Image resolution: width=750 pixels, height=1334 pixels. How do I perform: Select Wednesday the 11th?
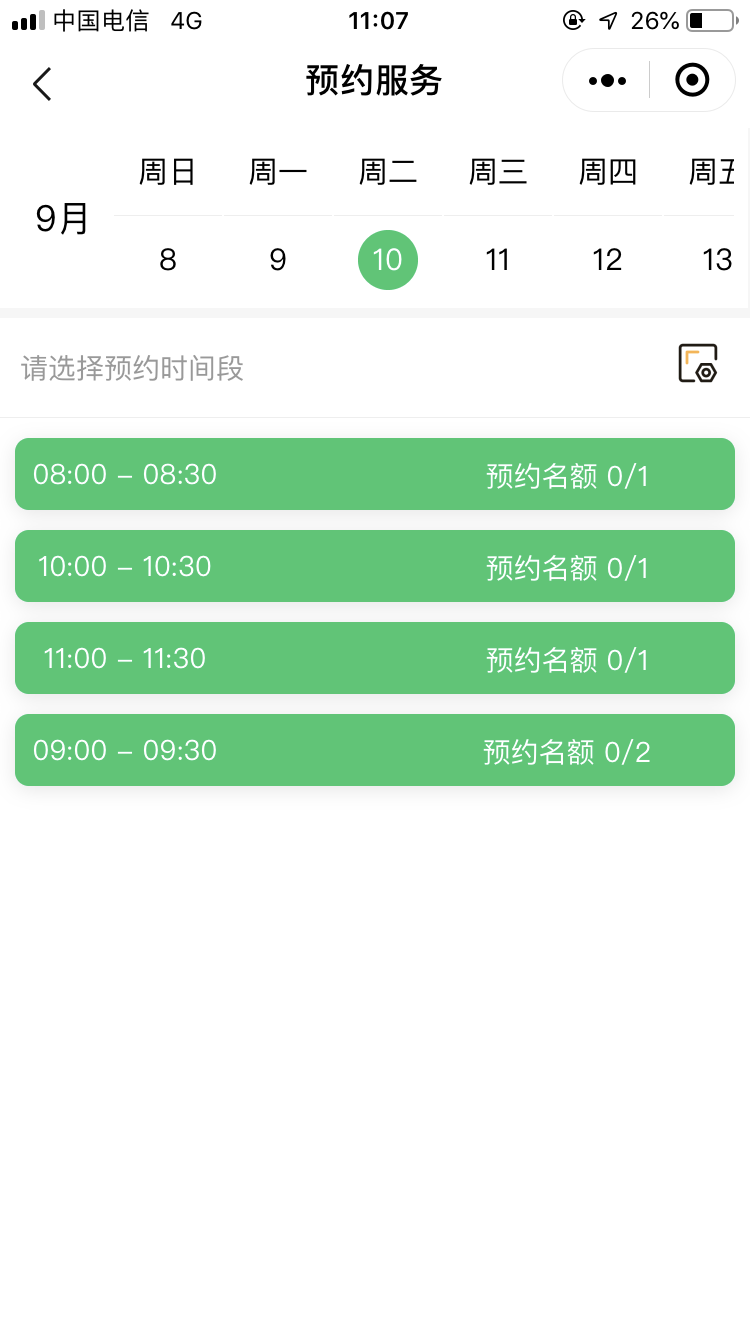point(498,260)
